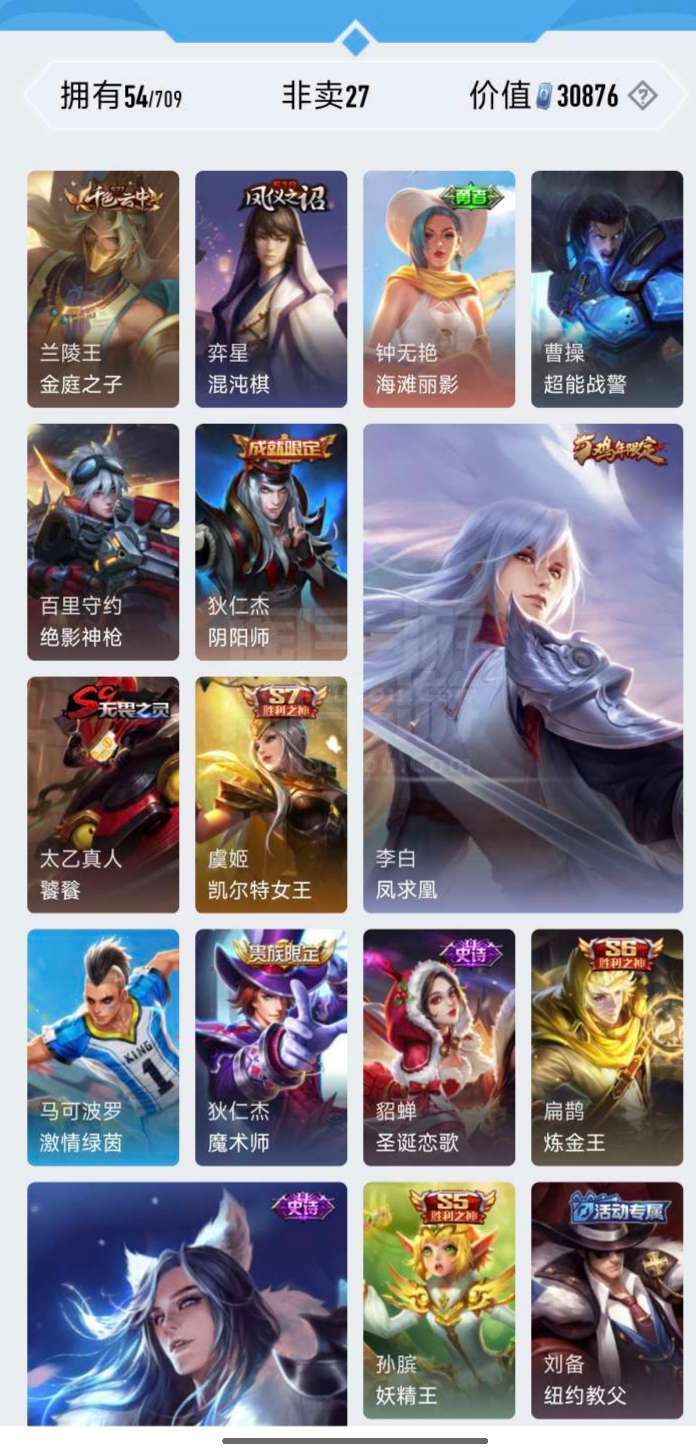View the 弈星 混沌棋 skin
The width and height of the screenshot is (696, 1450).
point(271,289)
